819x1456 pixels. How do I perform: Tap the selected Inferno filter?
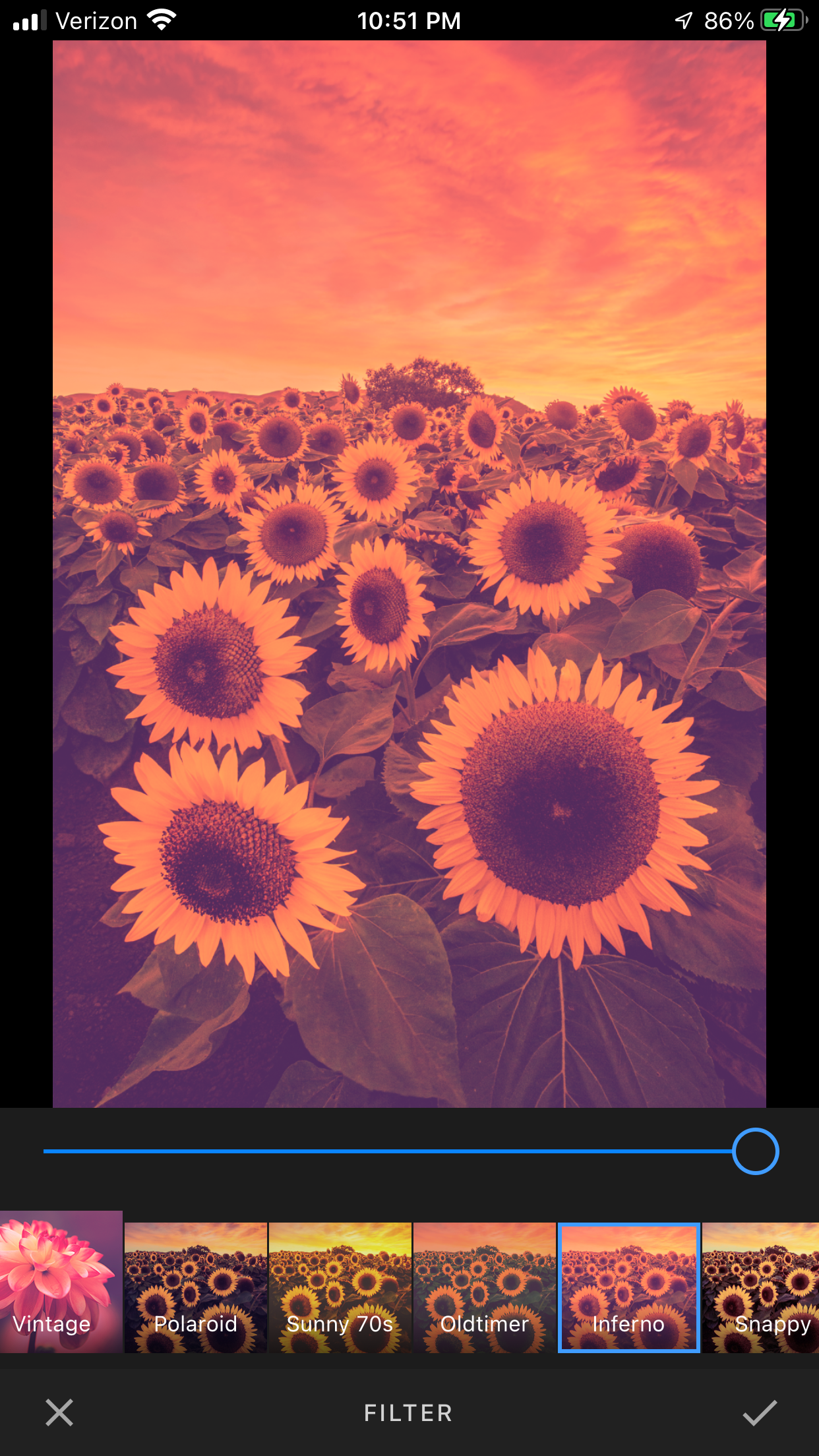(629, 1287)
